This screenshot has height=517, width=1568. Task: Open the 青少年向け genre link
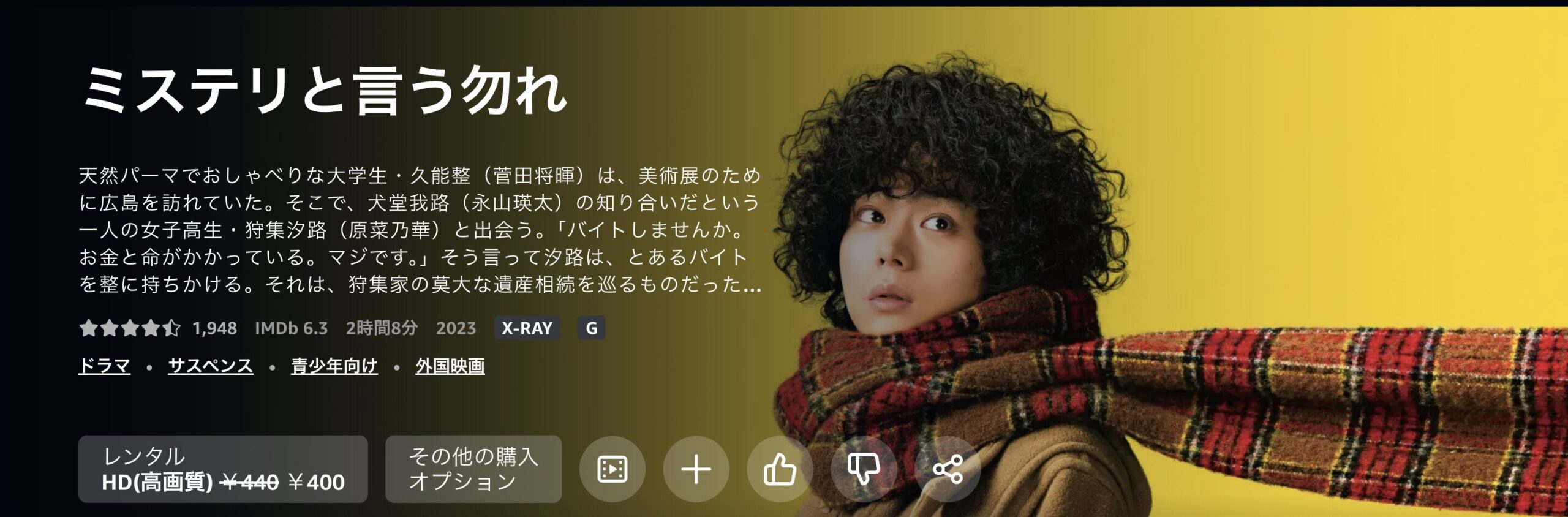(334, 366)
